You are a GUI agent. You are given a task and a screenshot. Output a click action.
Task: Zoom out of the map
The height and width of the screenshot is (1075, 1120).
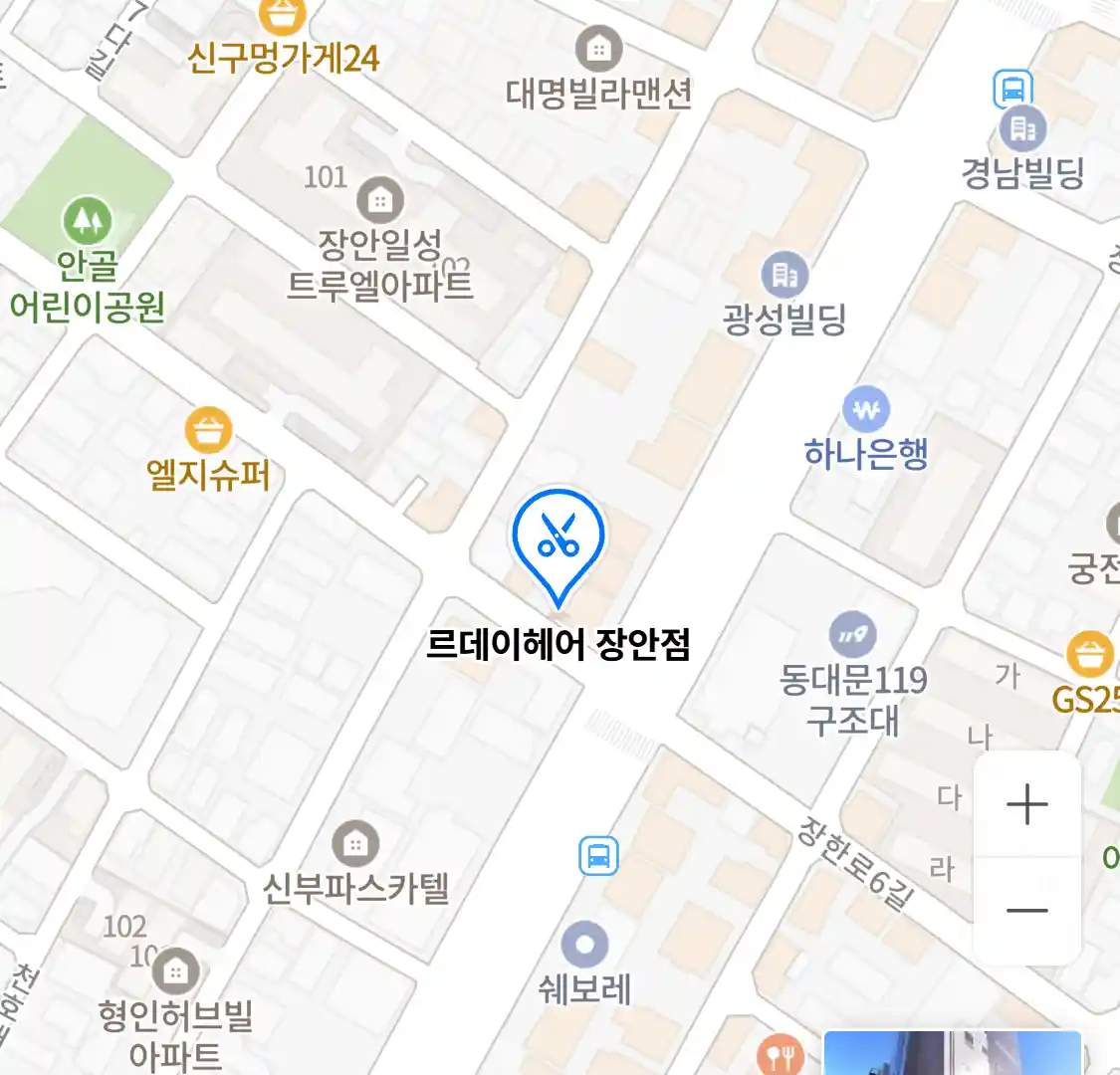coord(1026,910)
